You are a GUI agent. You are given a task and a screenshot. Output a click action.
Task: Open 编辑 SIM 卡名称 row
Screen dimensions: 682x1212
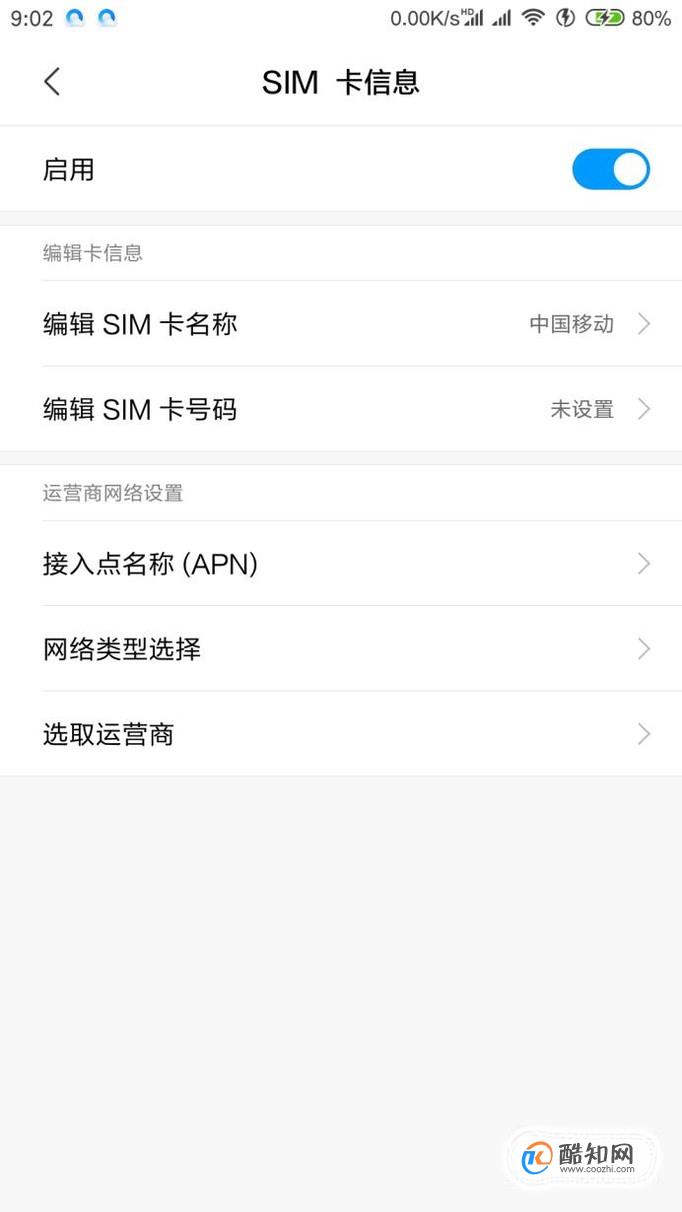click(341, 324)
